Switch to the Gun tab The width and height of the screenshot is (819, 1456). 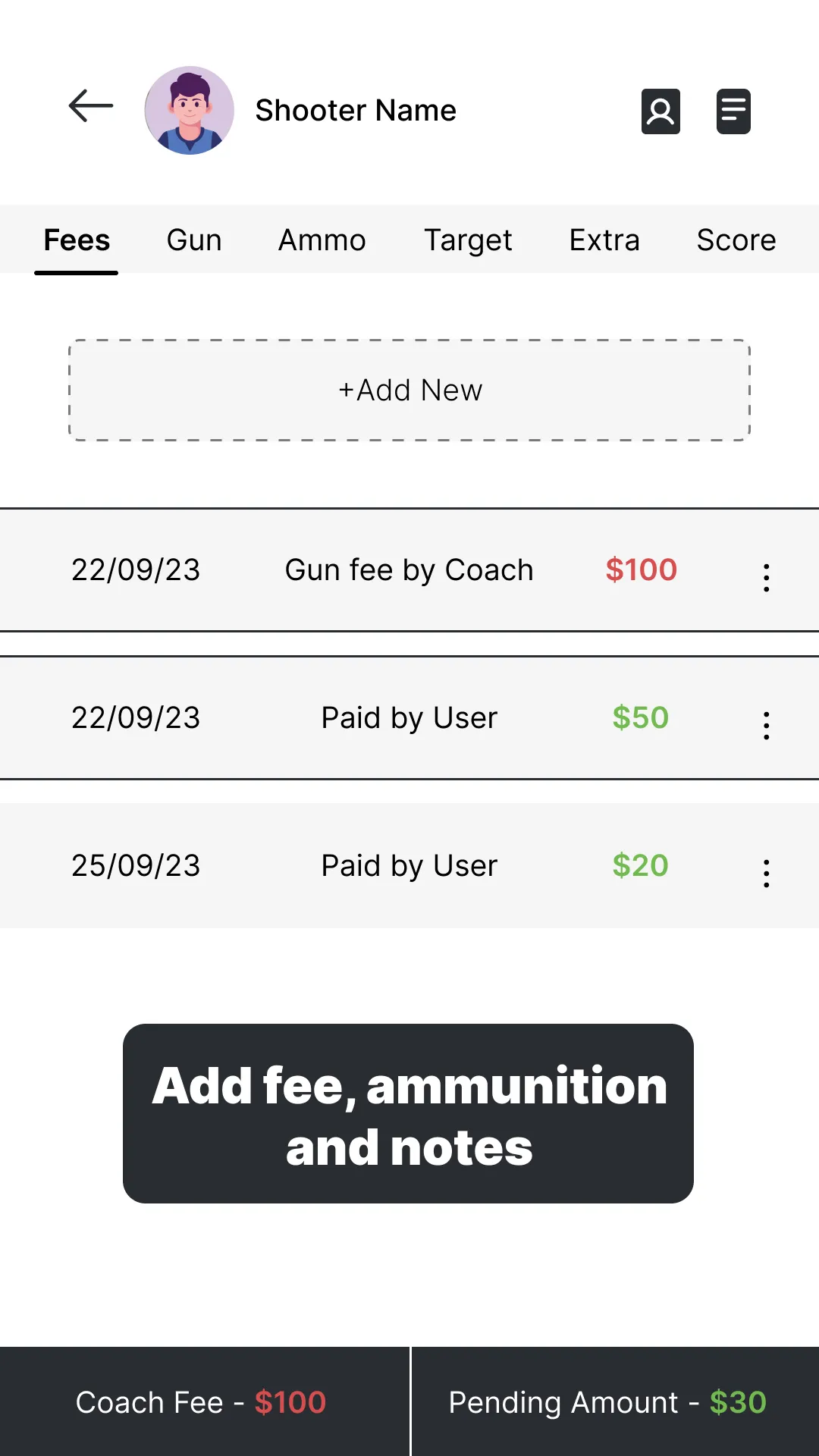coord(194,240)
